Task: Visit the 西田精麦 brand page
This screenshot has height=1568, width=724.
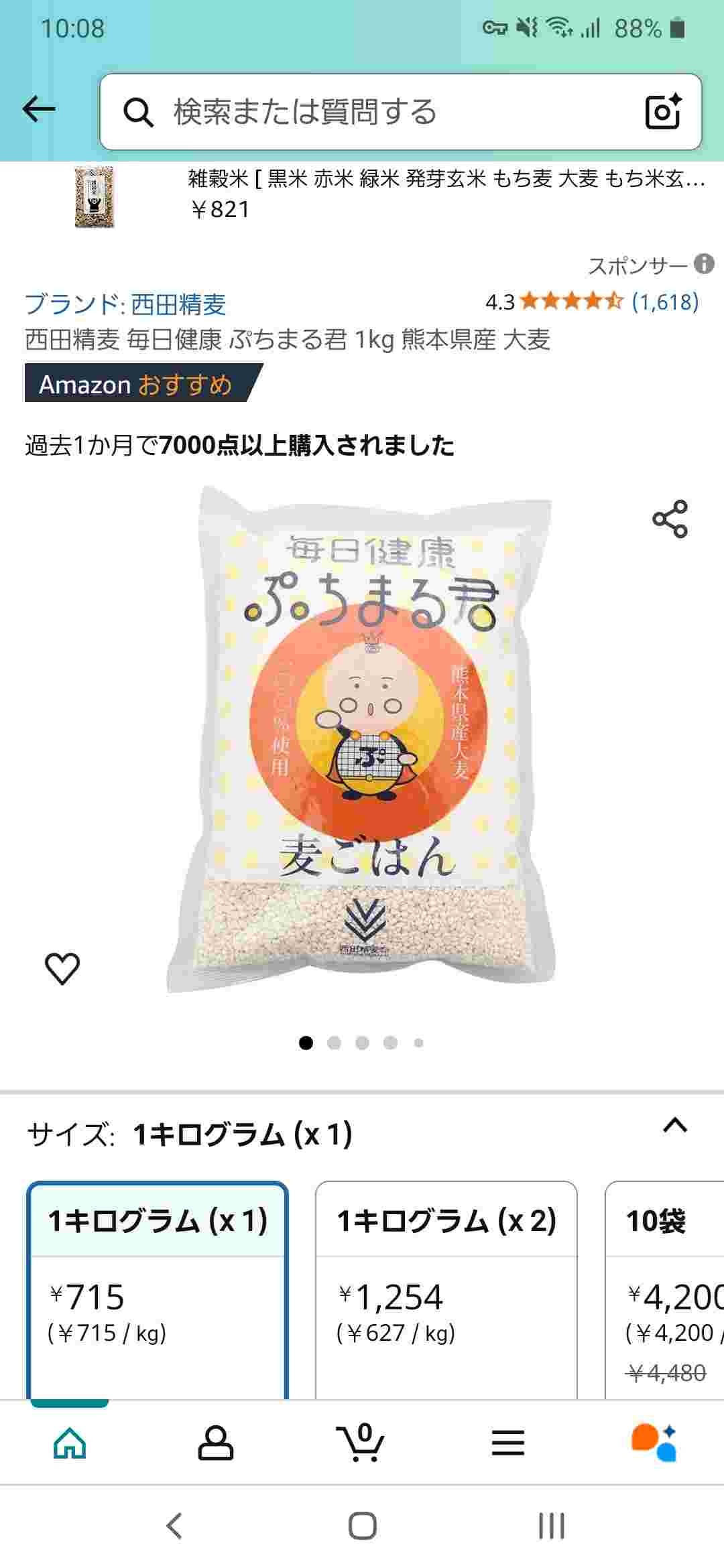Action: click(125, 304)
